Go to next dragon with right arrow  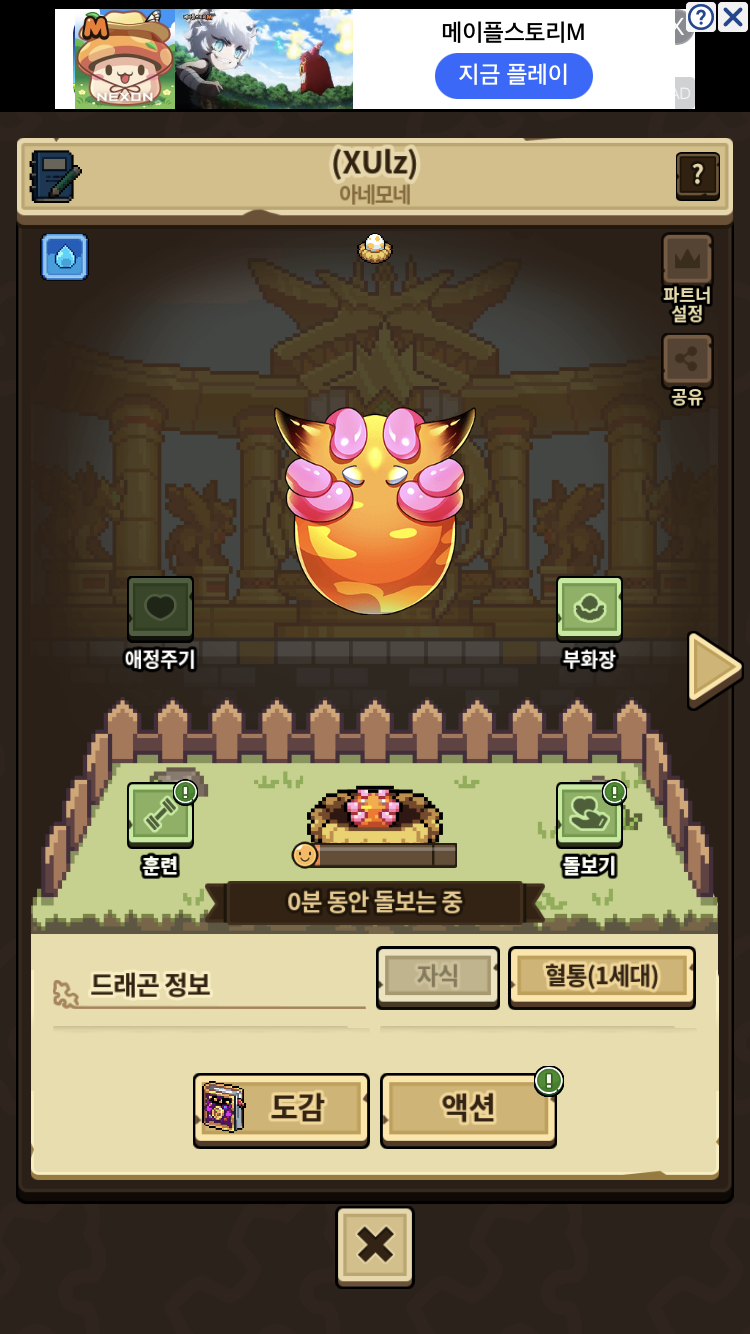point(714,668)
